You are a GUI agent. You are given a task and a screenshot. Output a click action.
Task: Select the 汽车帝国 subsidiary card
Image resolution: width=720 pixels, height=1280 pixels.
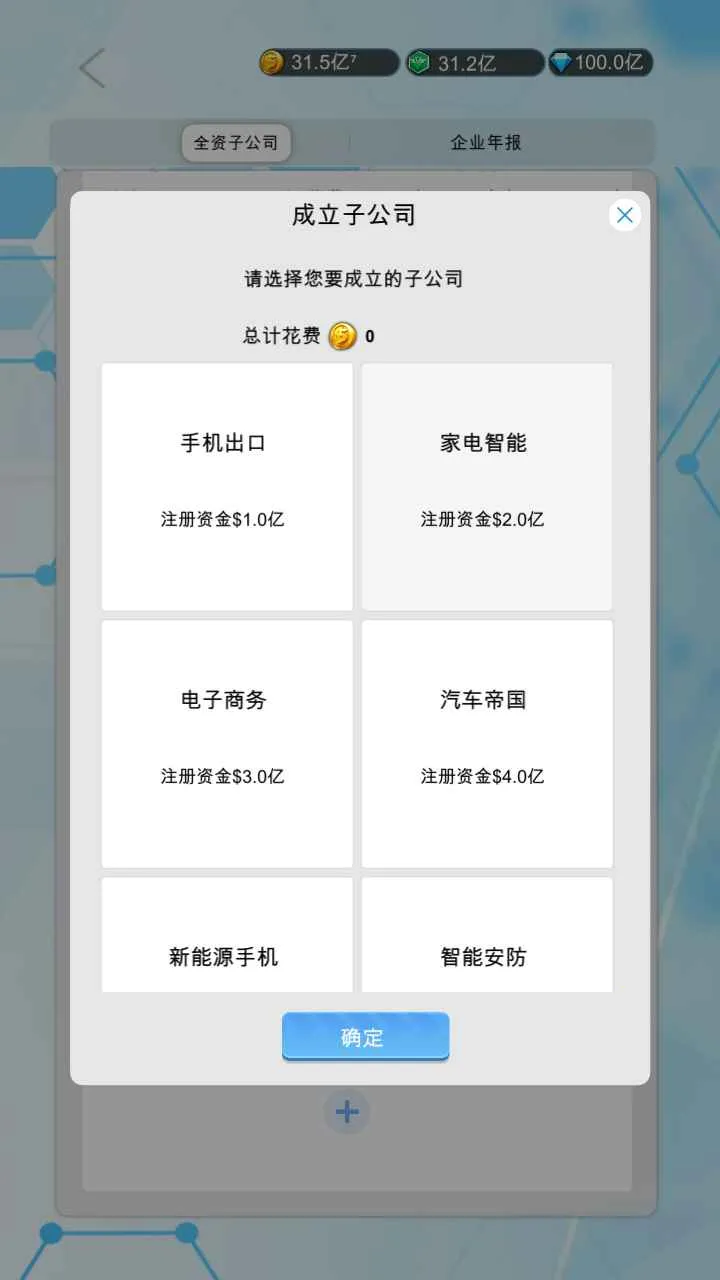[487, 743]
